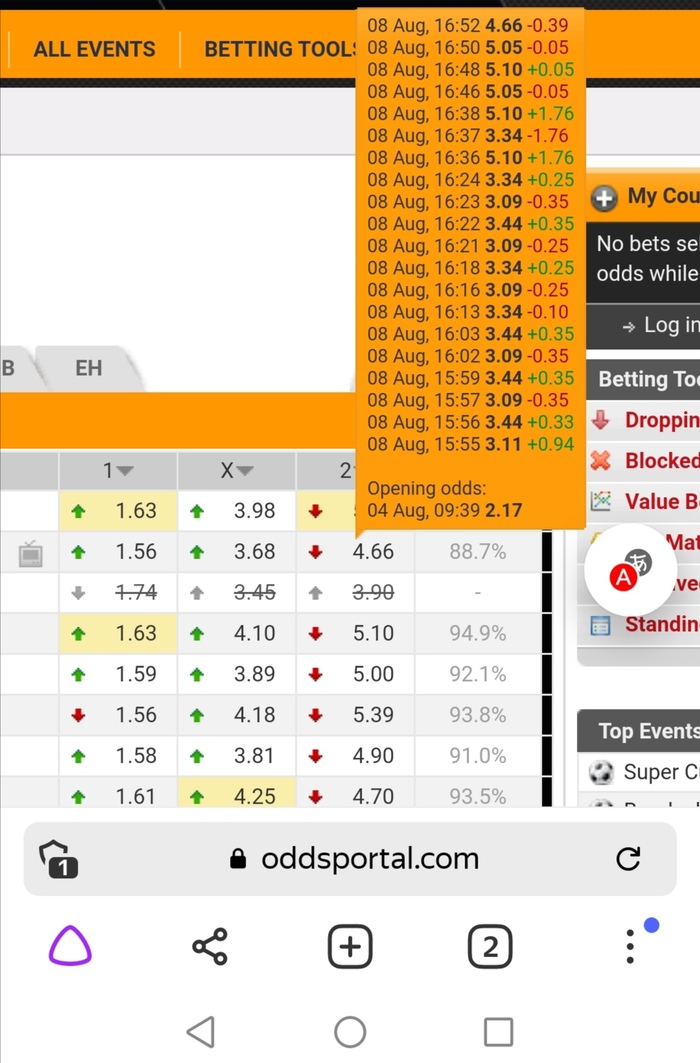Share this page
Viewport: 700px width, 1063px height.
pyautogui.click(x=210, y=946)
